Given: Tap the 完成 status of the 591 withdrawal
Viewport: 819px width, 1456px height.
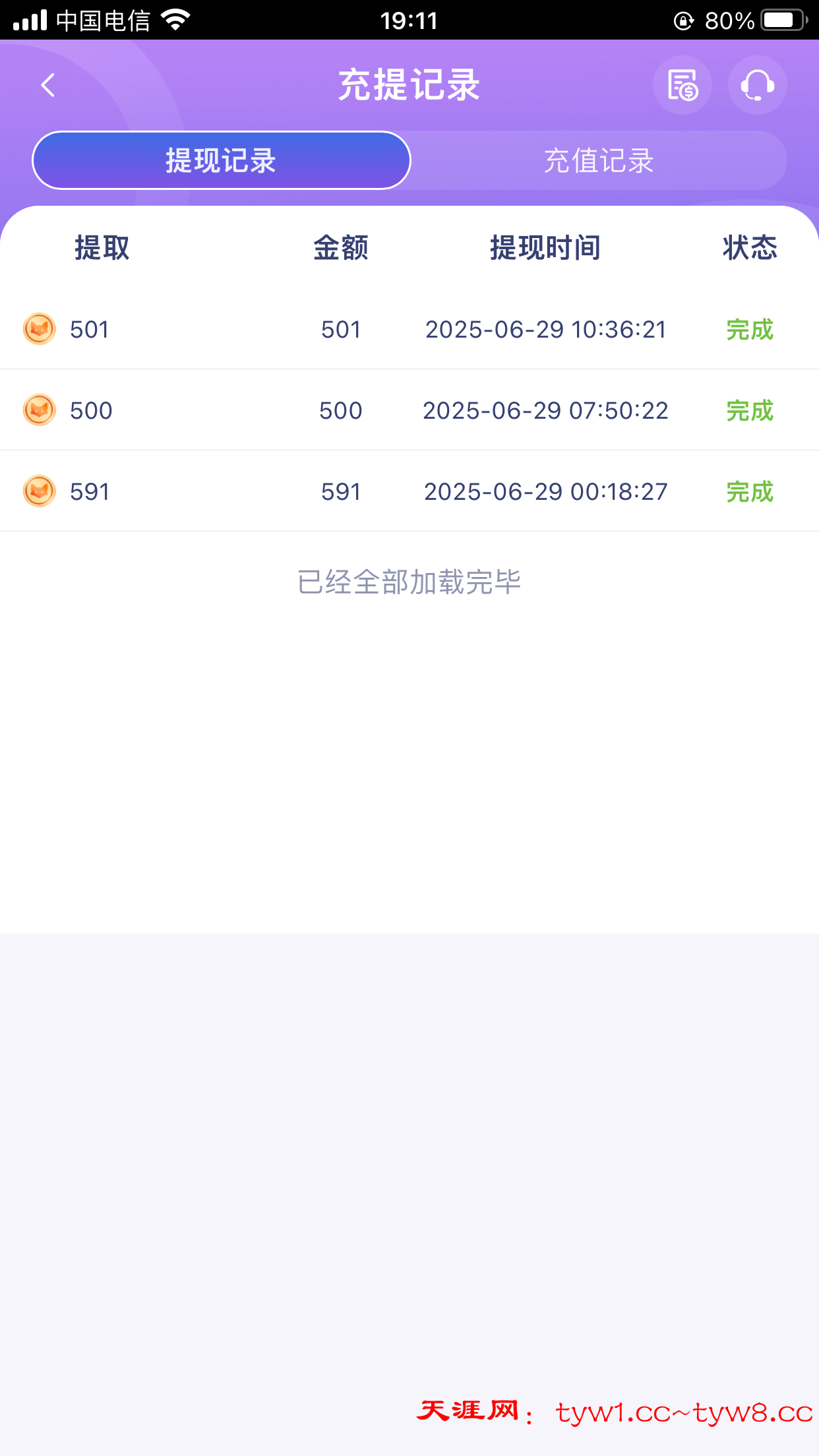Looking at the screenshot, I should click(748, 491).
